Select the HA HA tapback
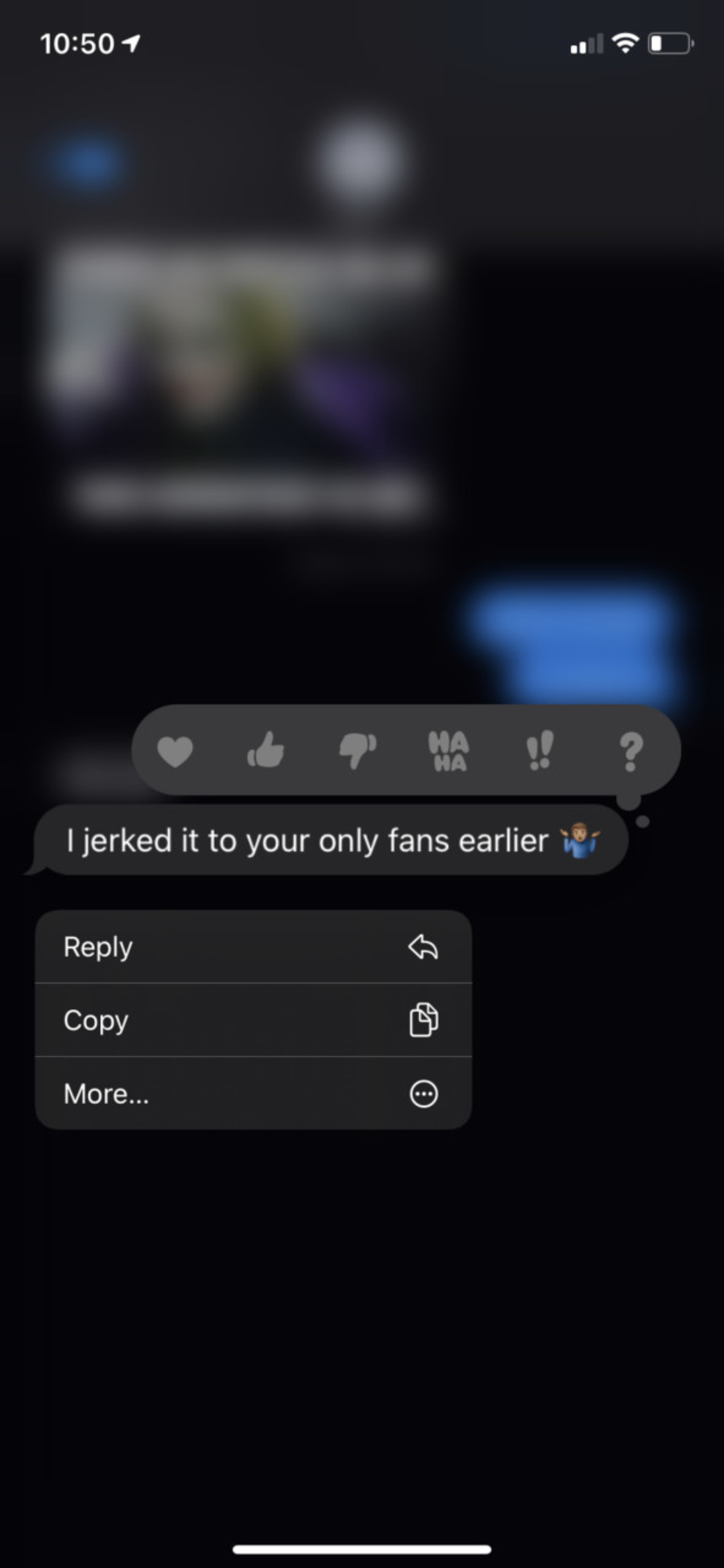Image resolution: width=724 pixels, height=1568 pixels. pos(448,750)
